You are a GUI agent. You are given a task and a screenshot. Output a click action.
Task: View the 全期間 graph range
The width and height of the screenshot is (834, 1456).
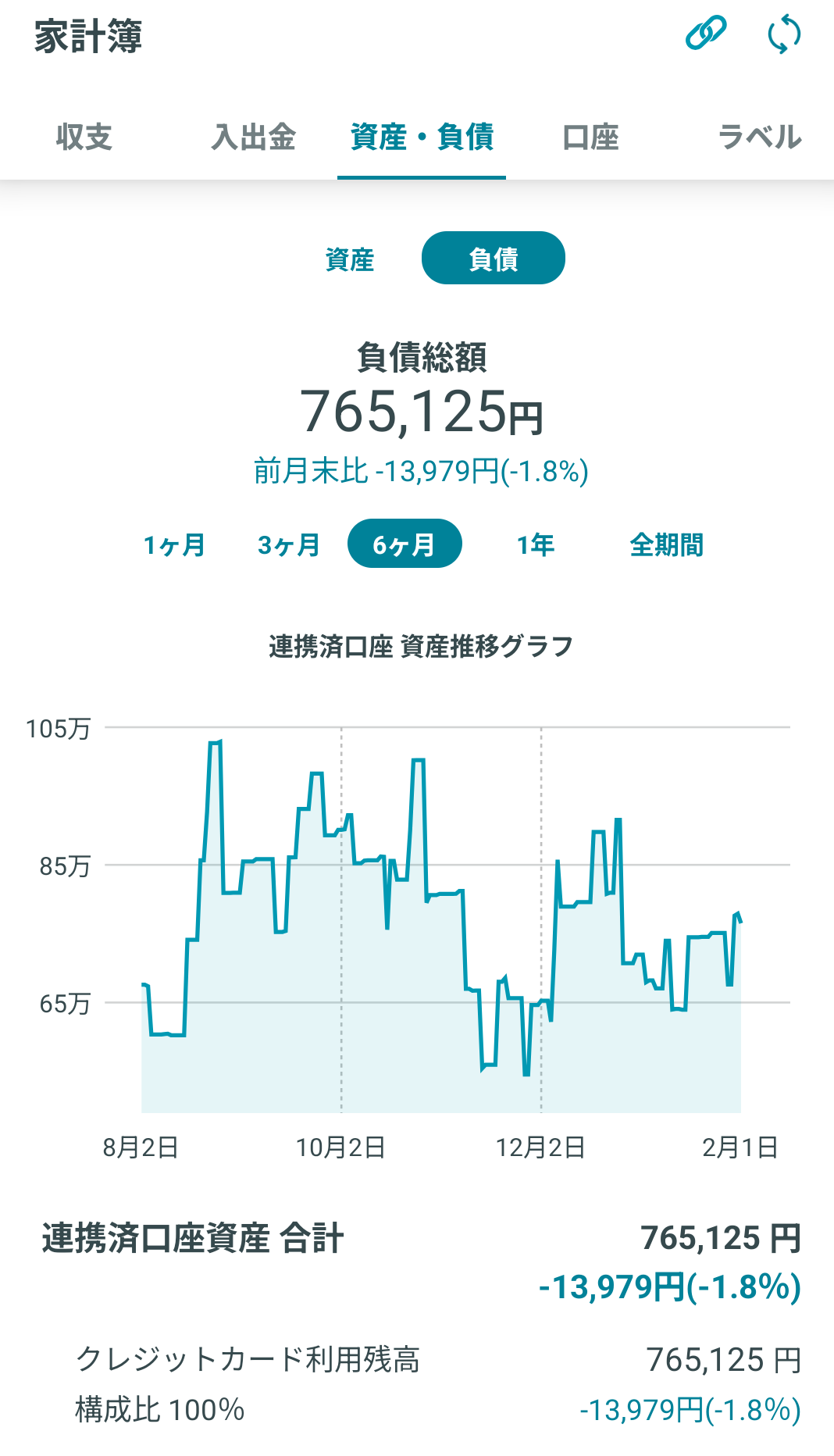coord(666,544)
